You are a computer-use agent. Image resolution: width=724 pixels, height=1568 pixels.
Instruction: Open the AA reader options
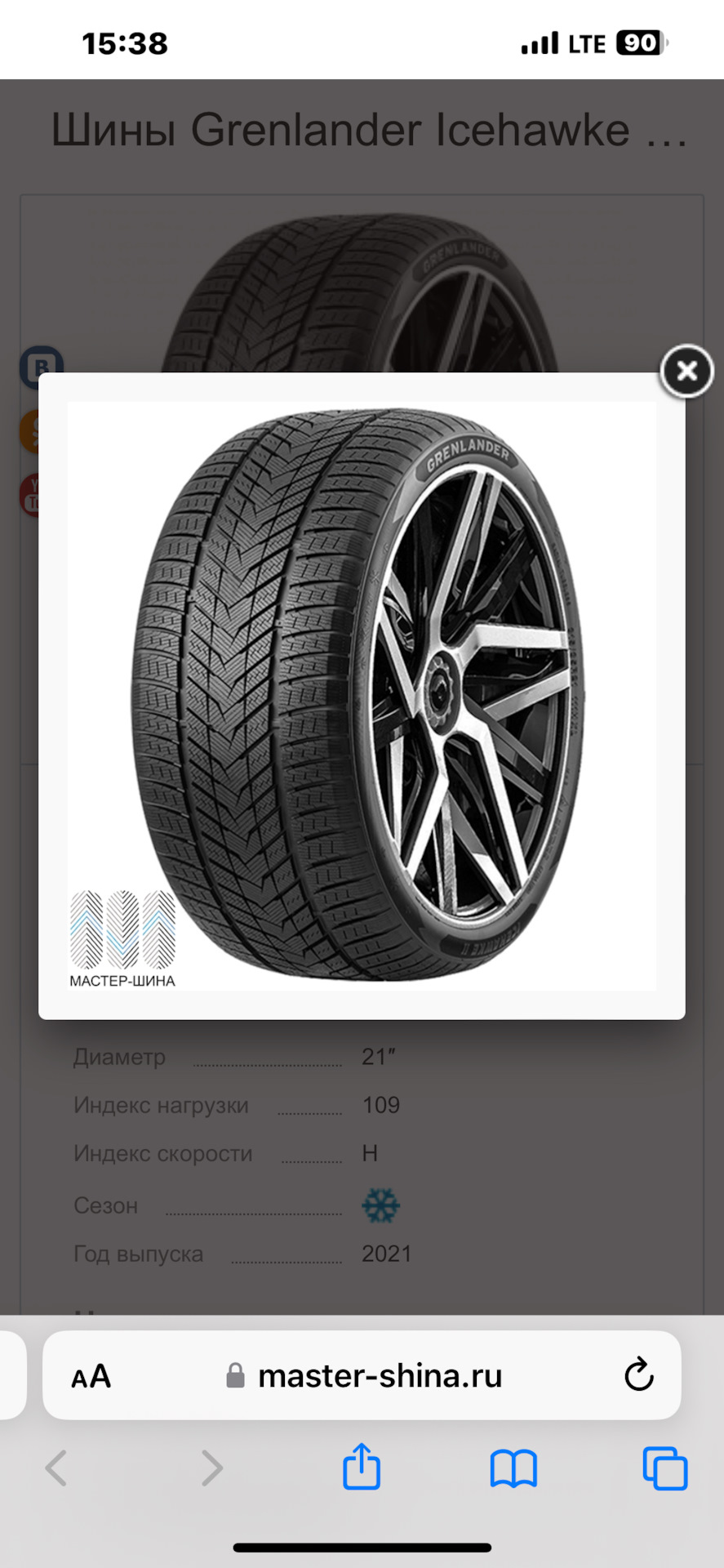pyautogui.click(x=91, y=1376)
